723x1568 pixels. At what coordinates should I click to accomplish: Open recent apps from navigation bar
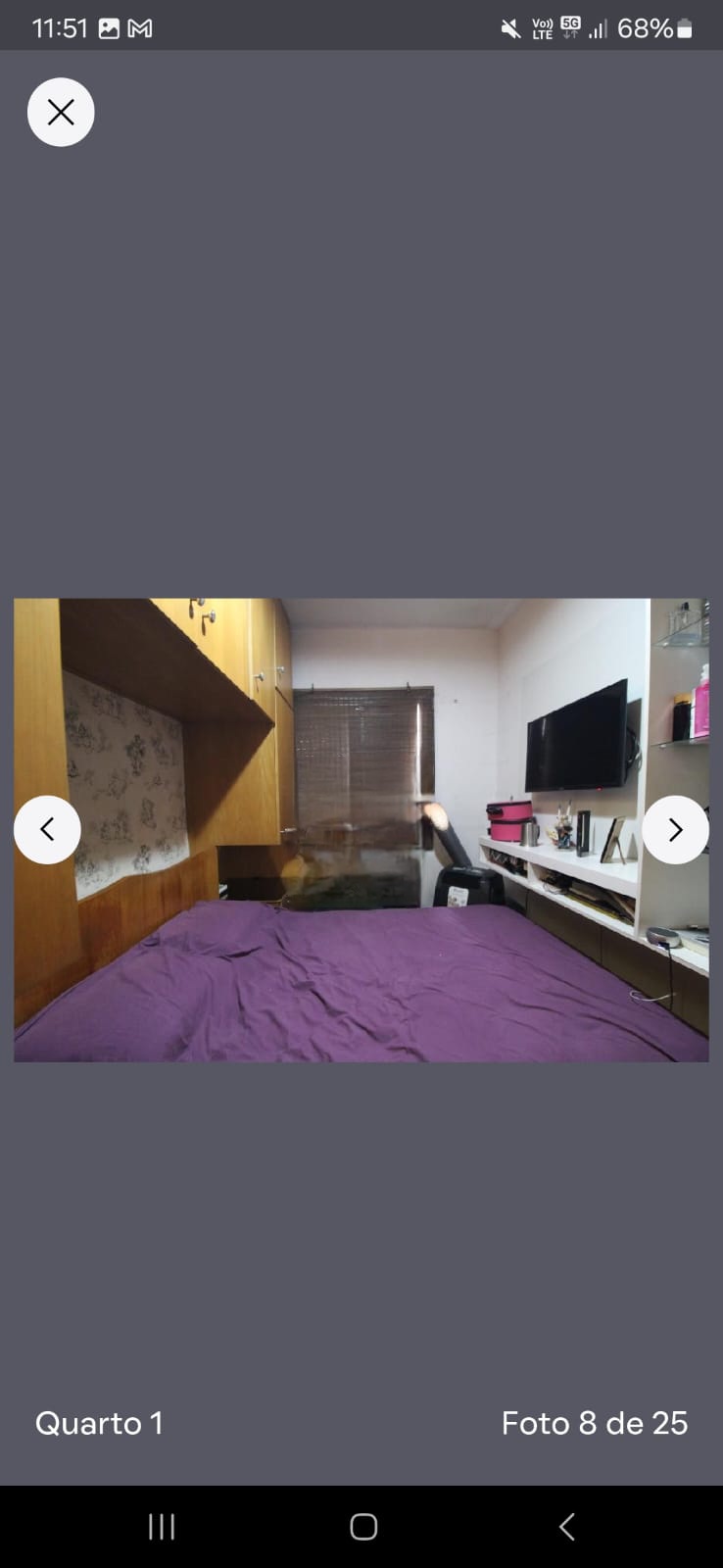(x=162, y=1526)
